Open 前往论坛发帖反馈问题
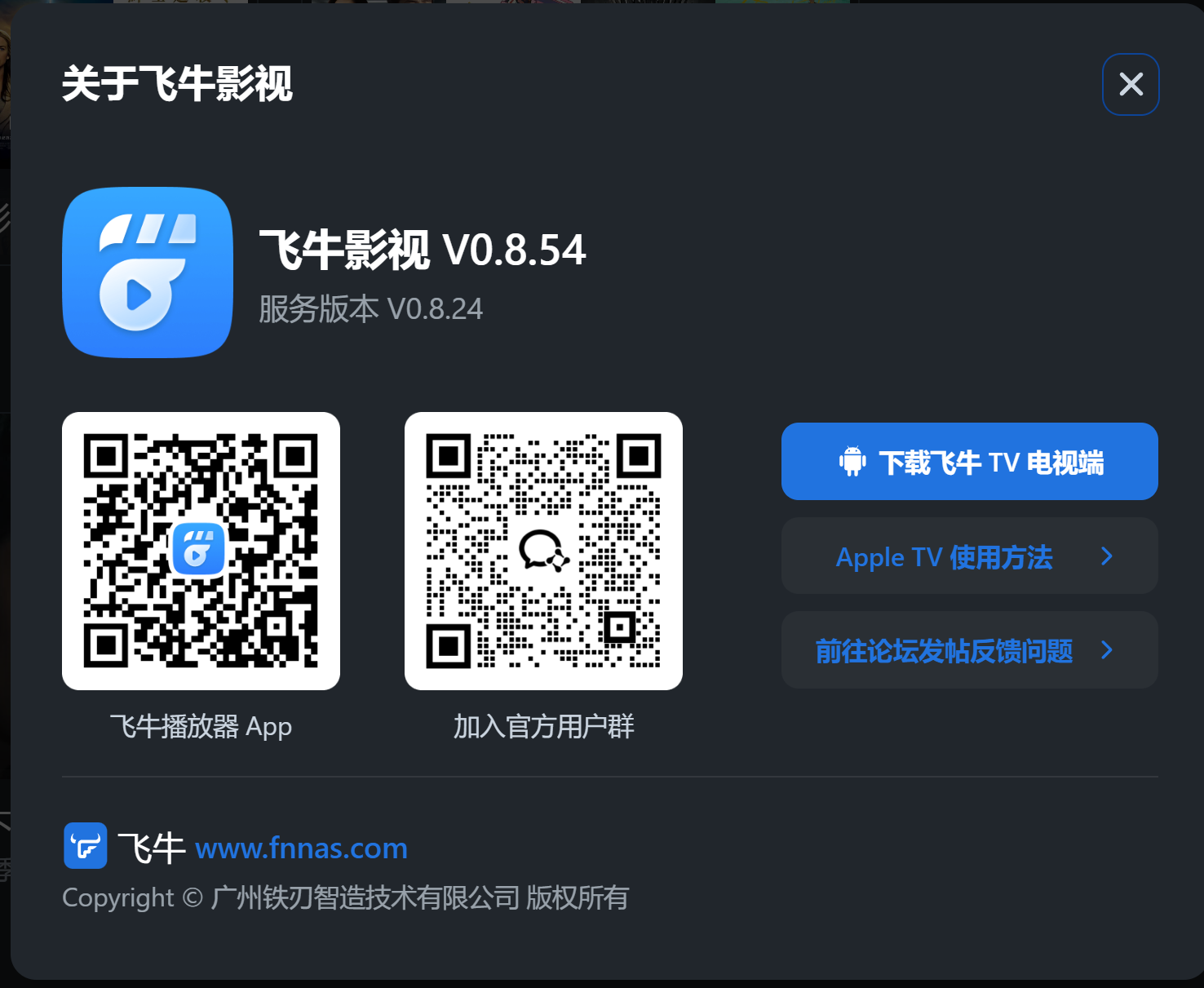Screen dimensions: 1204x988 (x=969, y=650)
